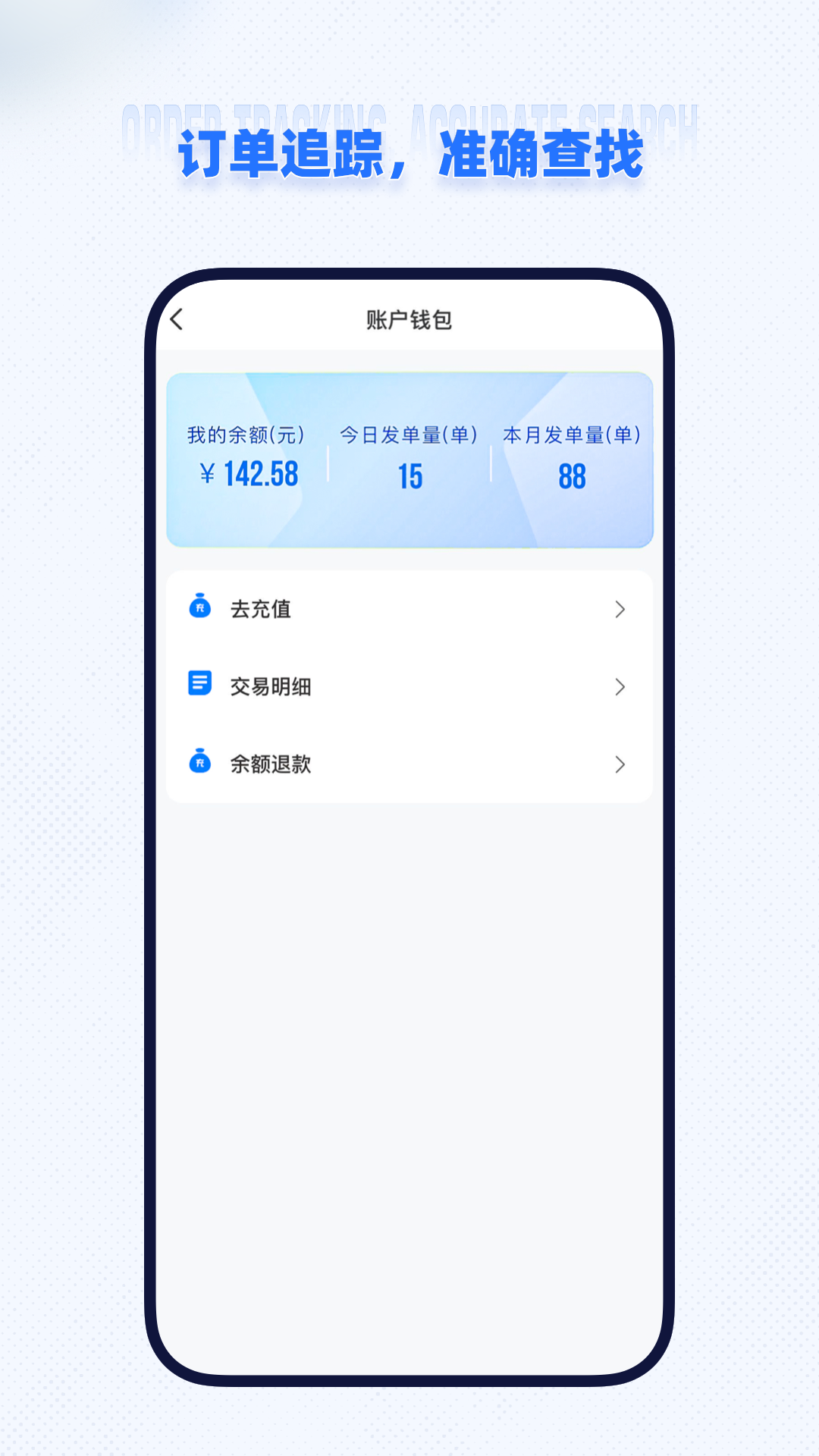
Task: Expand the 余额退款 row chevron
Action: 620,764
